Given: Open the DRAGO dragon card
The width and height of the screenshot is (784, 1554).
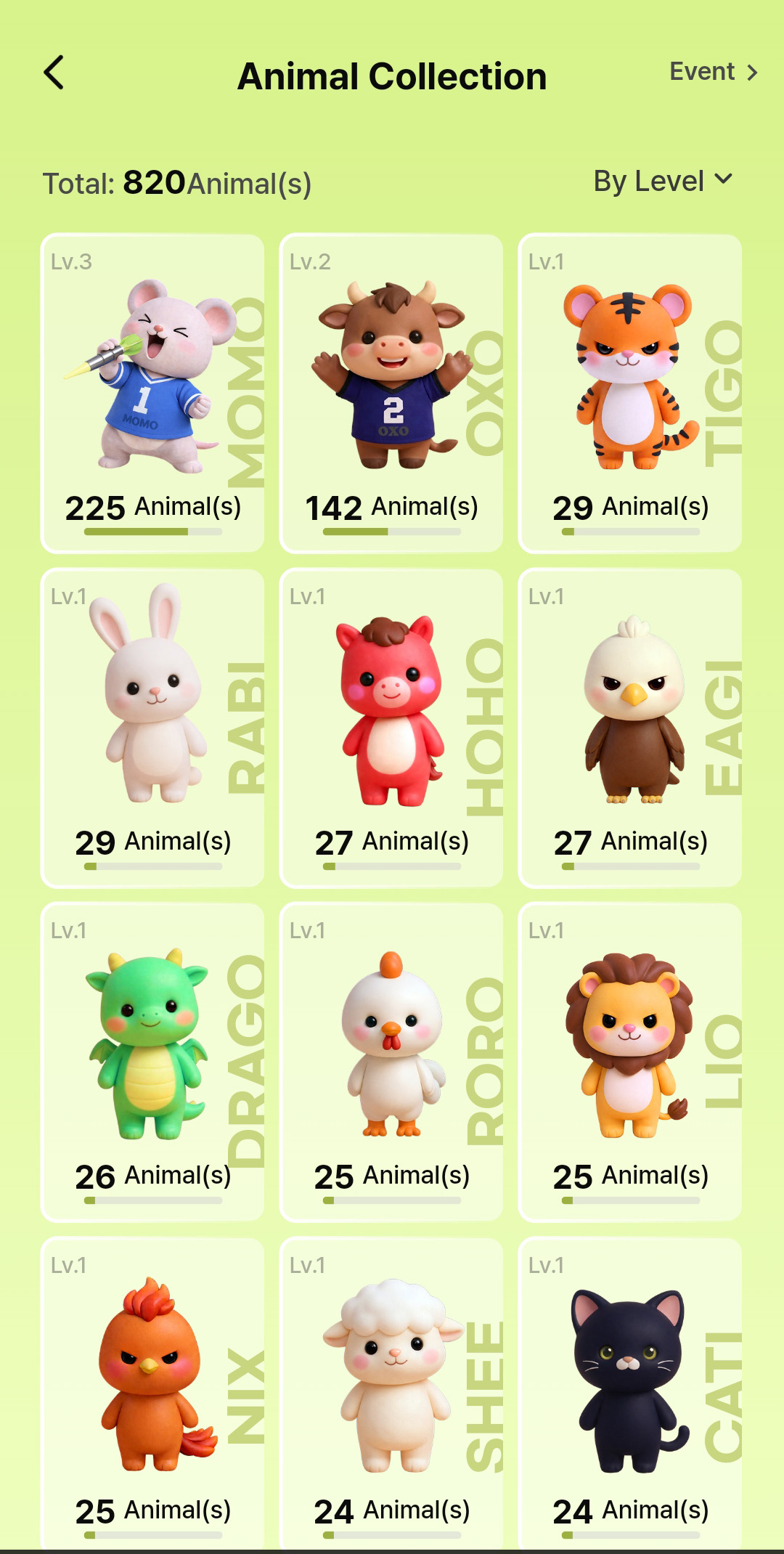Looking at the screenshot, I should tap(152, 1061).
